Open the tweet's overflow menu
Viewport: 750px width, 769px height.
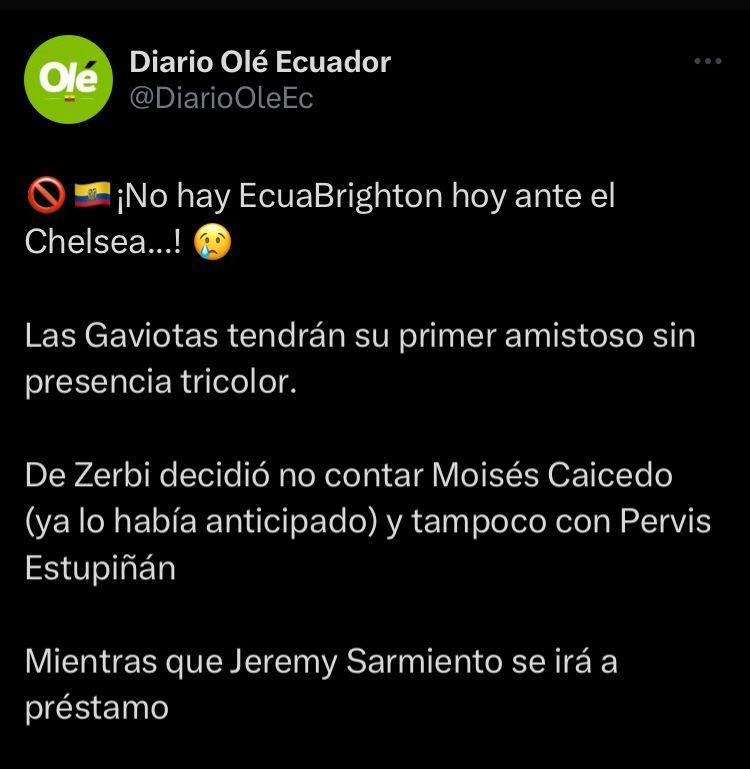coord(707,62)
